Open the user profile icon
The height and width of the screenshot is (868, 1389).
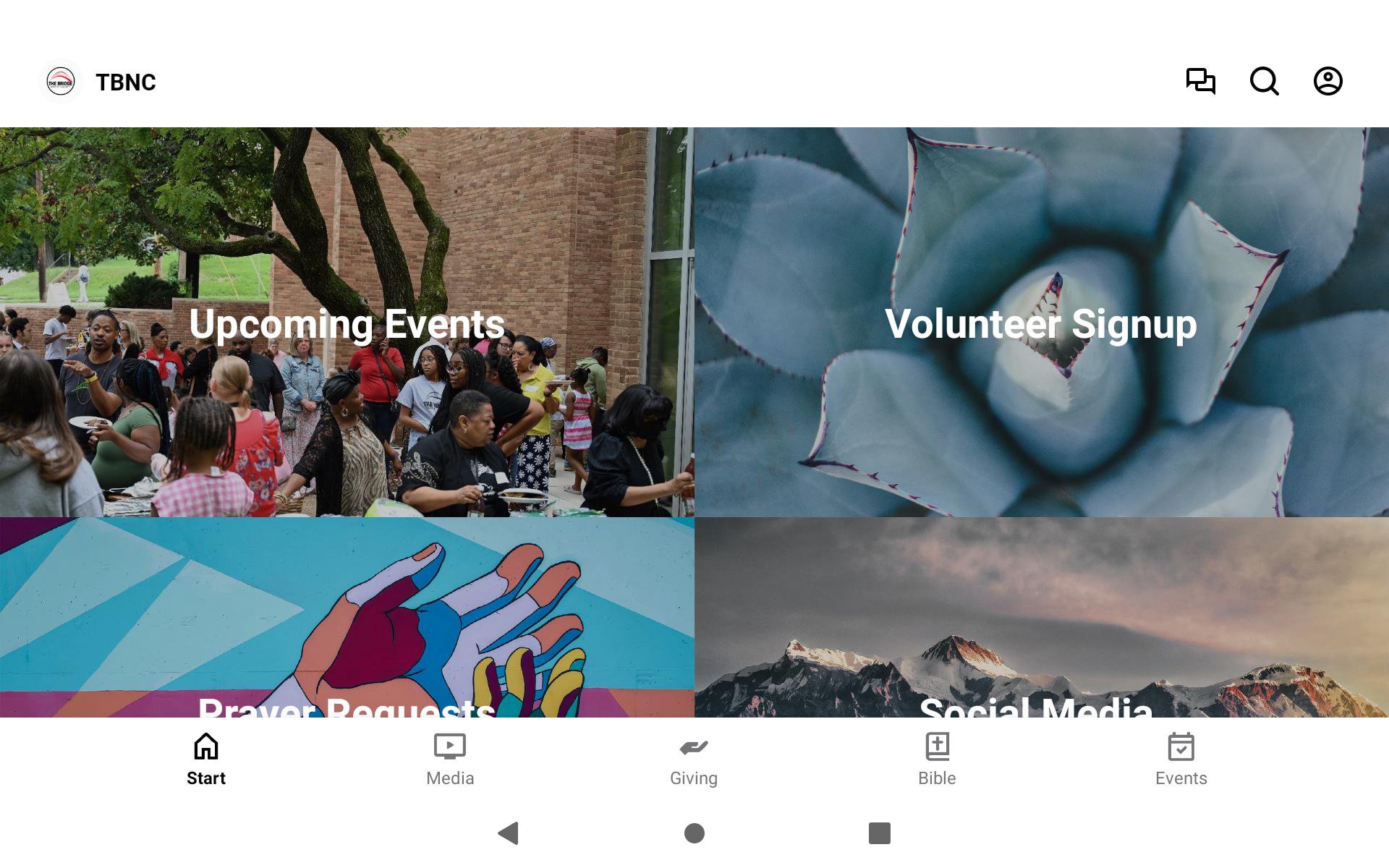click(1328, 81)
